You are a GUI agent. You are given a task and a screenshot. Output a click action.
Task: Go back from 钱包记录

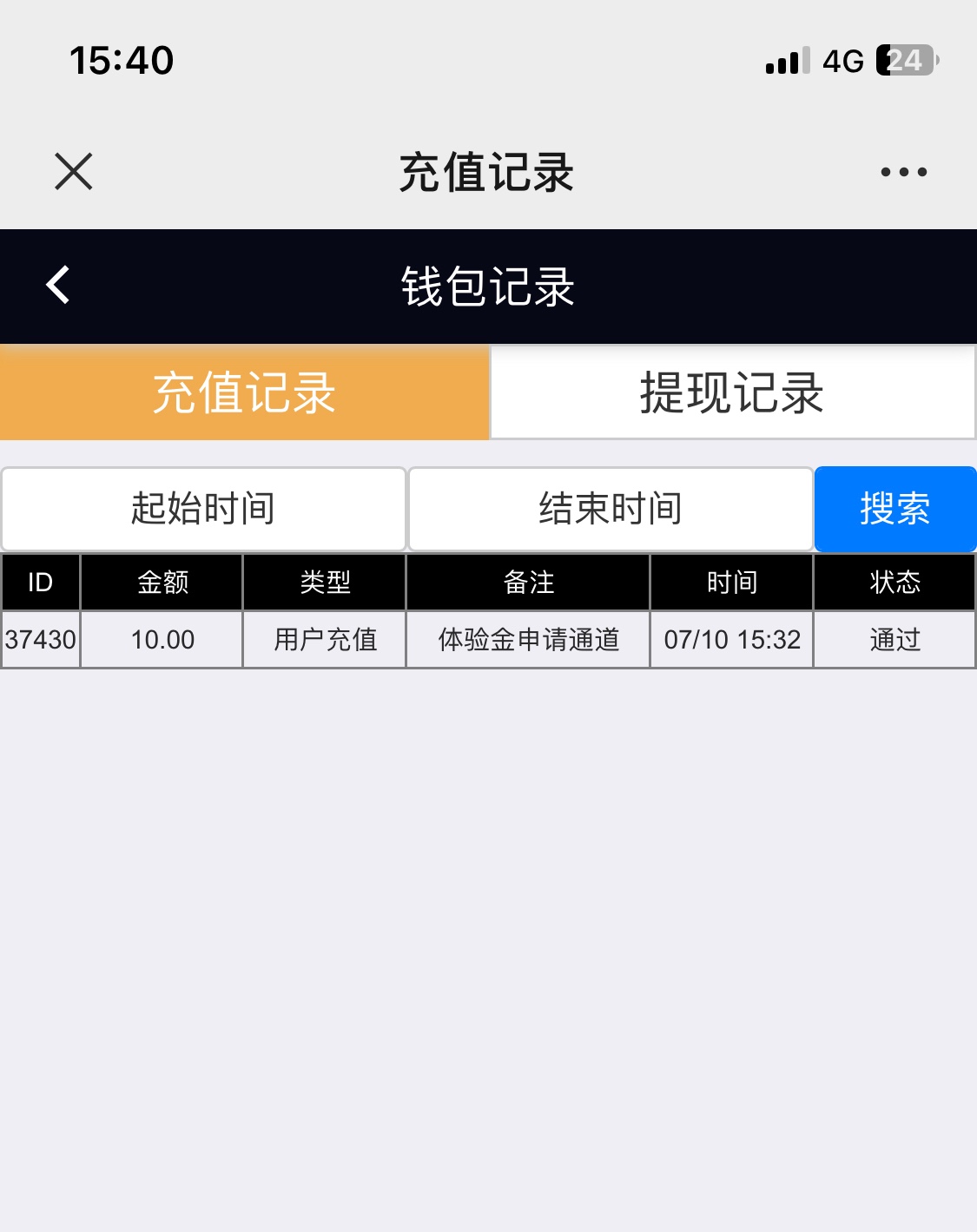tap(58, 285)
